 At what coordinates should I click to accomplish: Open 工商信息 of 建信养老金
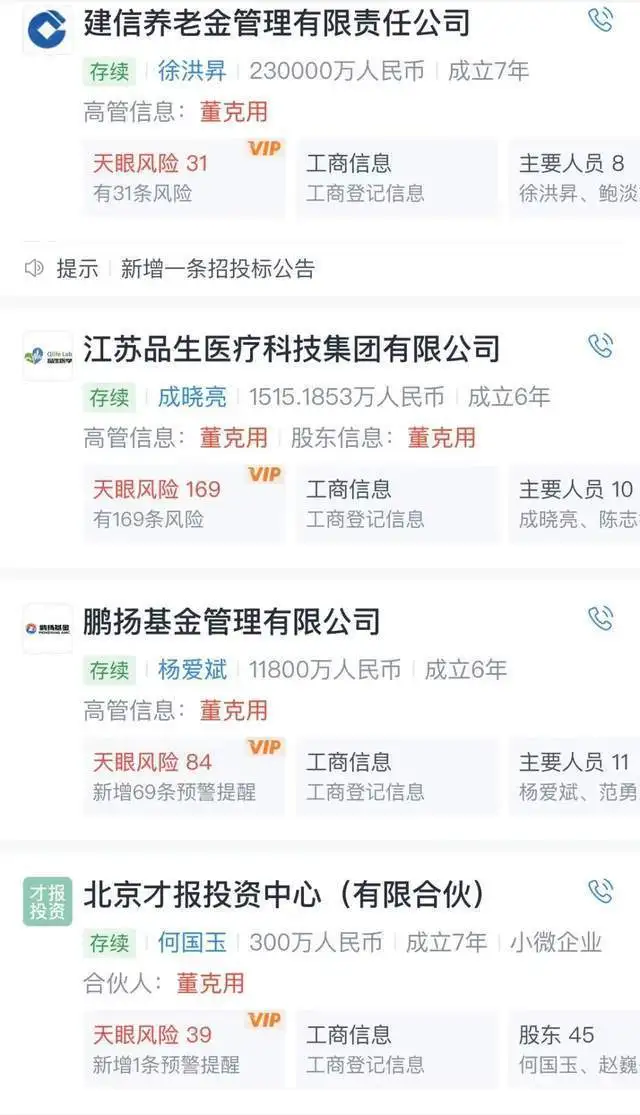coord(397,178)
